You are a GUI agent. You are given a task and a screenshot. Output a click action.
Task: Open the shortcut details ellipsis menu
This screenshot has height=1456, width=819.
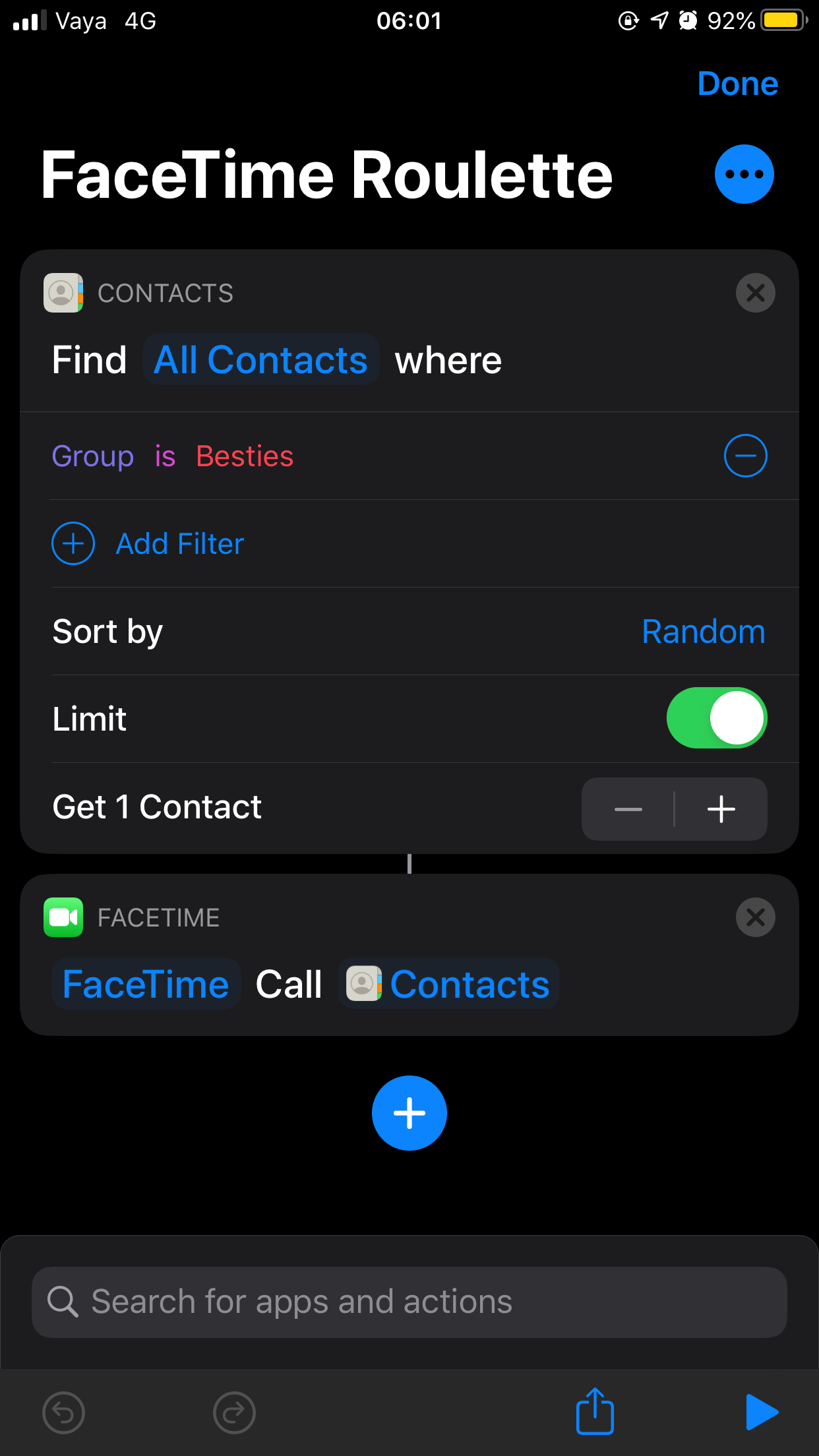point(744,174)
